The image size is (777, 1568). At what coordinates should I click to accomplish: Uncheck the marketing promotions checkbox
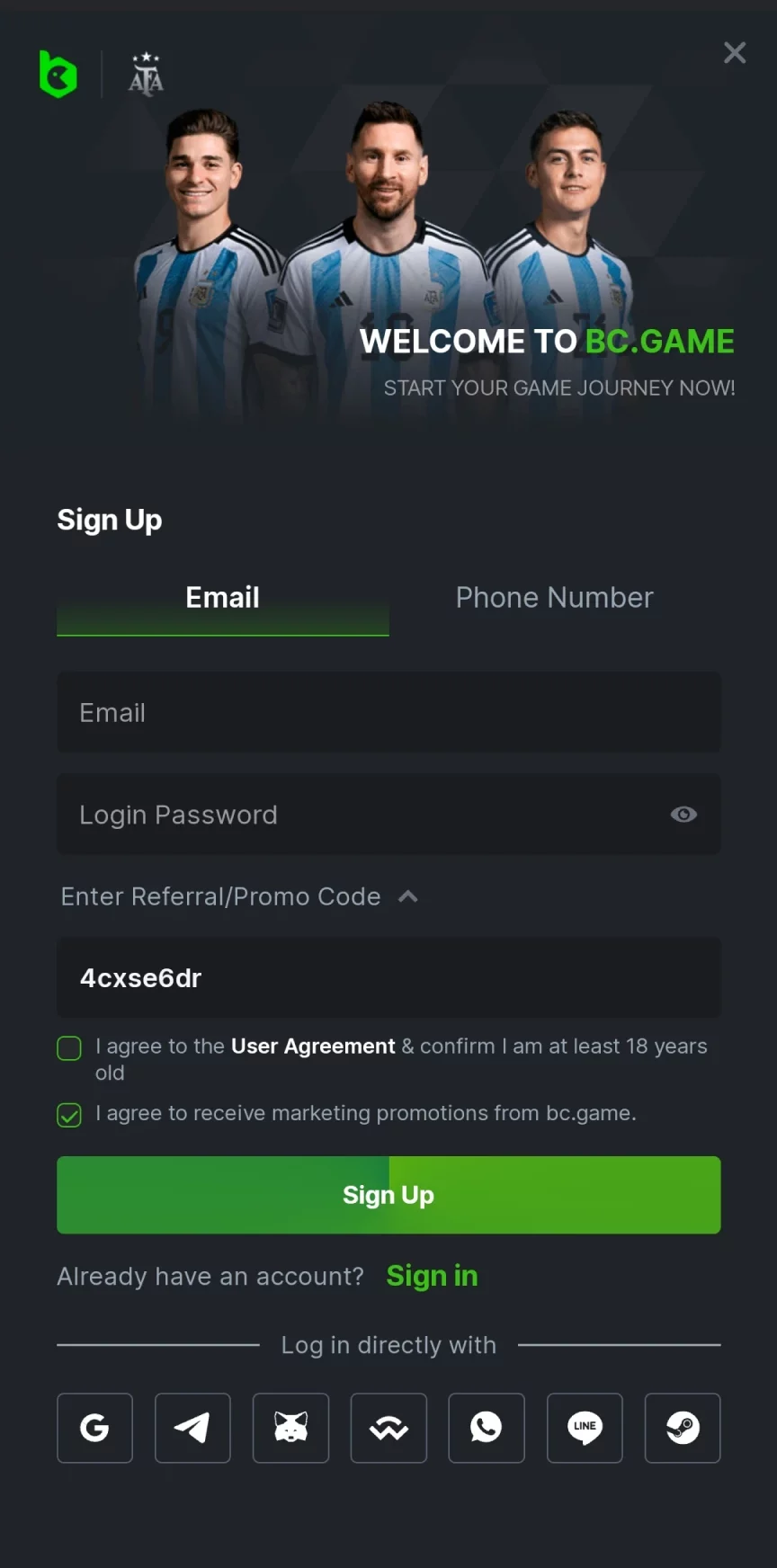pyautogui.click(x=69, y=1115)
